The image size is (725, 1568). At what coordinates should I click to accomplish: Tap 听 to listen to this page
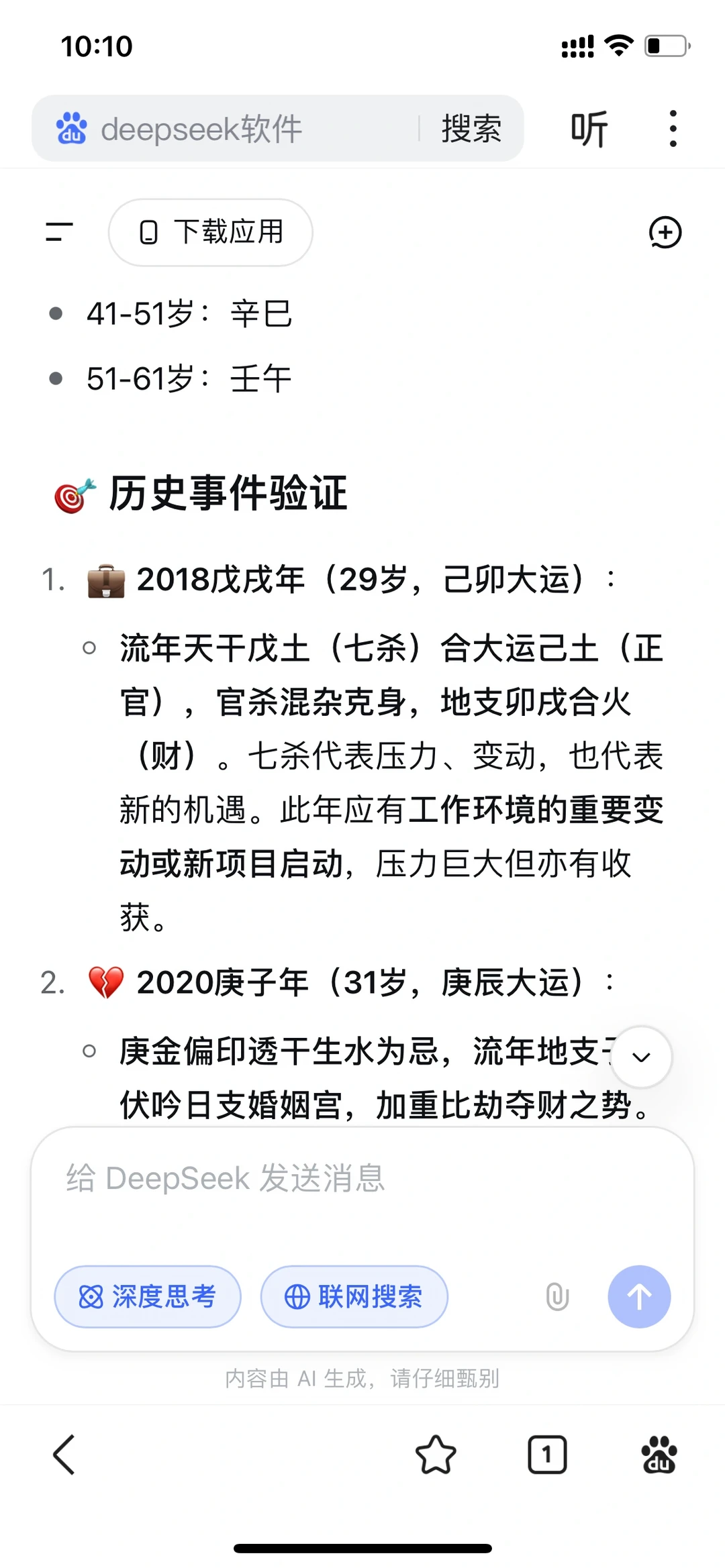[589, 129]
